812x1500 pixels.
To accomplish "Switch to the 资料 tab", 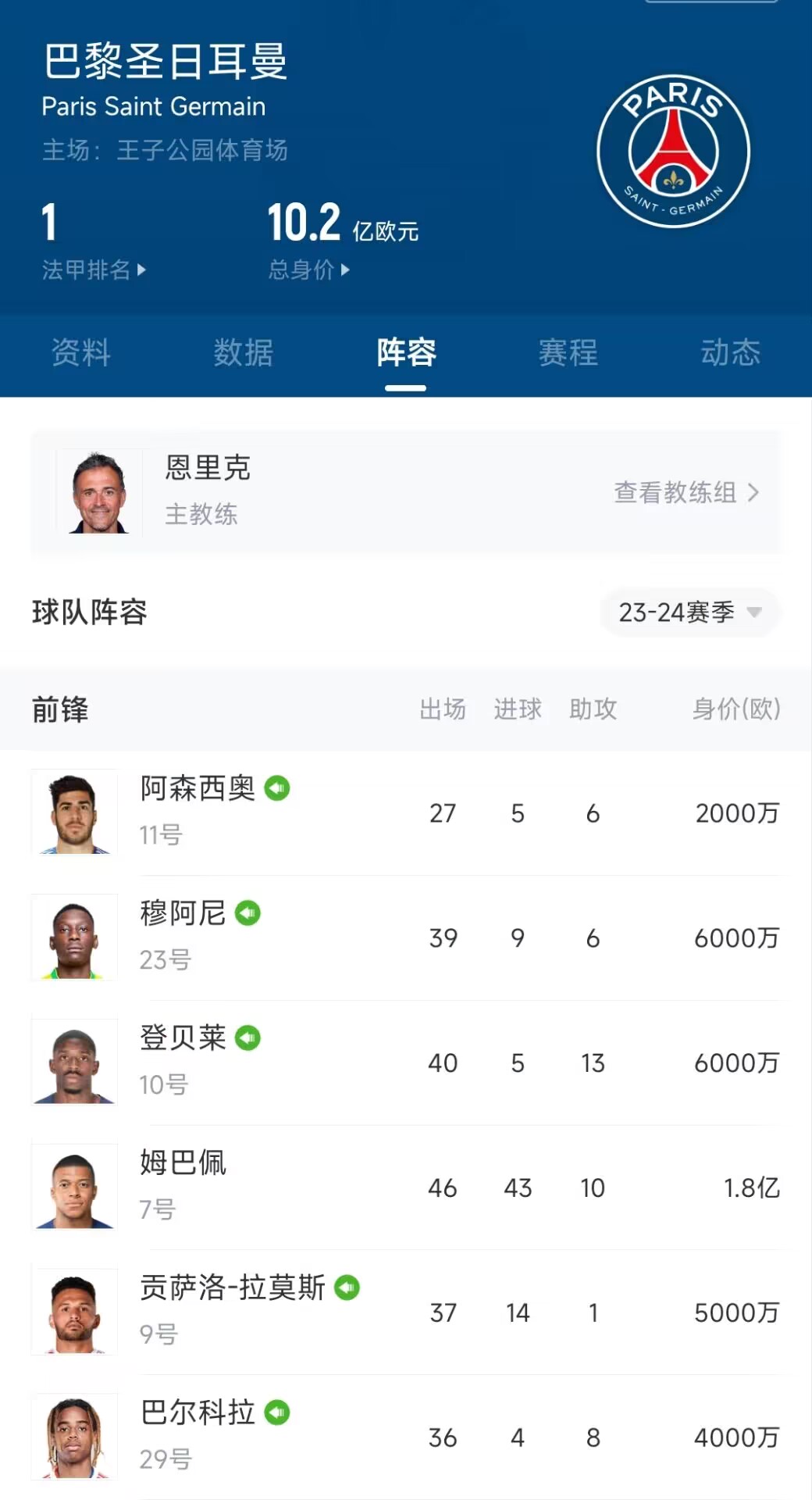I will [x=81, y=353].
